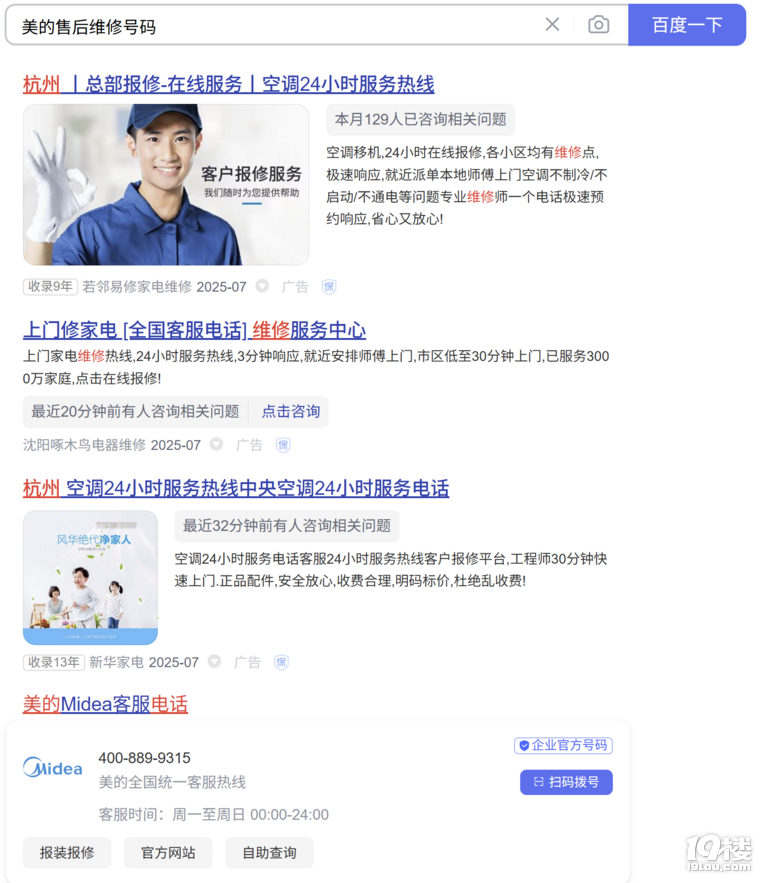
Task: Open the 空调24小时服务热线中央空调 result link
Action: [x=236, y=488]
